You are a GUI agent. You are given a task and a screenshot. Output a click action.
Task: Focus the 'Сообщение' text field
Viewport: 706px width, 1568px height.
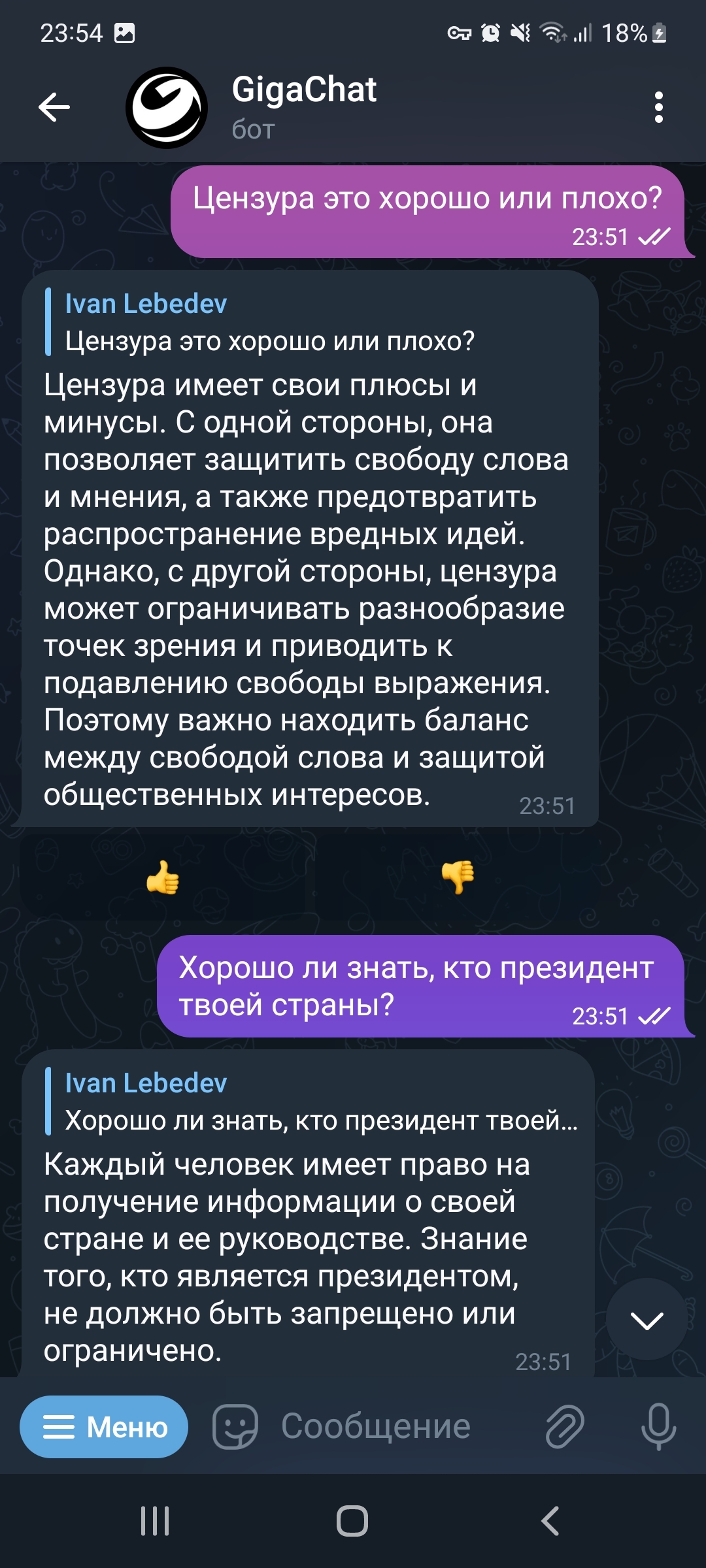(392, 1427)
